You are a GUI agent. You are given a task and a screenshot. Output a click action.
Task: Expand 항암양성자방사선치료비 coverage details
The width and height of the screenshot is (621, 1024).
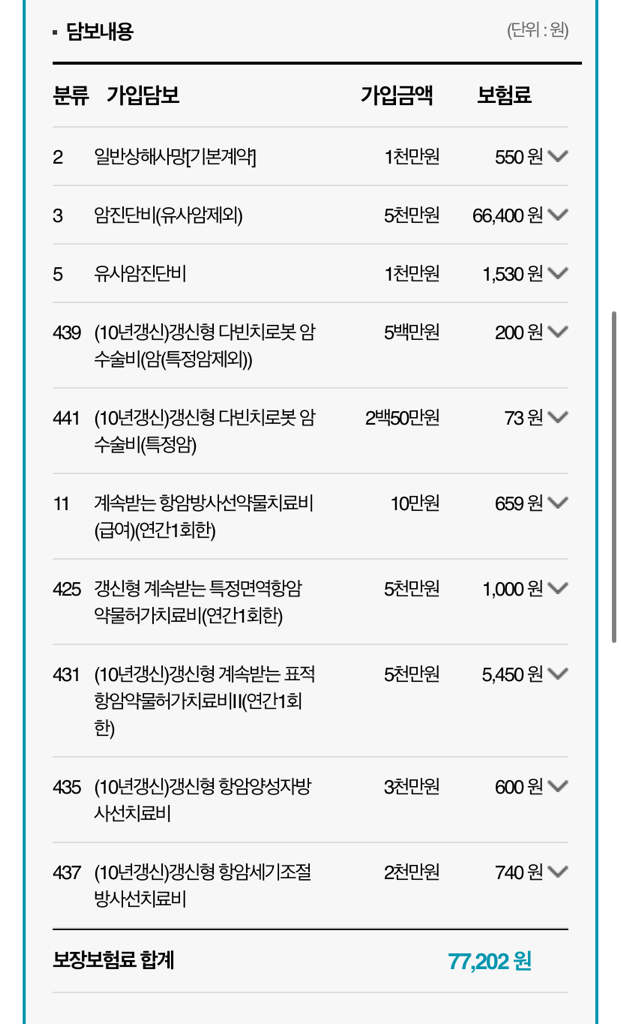click(558, 787)
